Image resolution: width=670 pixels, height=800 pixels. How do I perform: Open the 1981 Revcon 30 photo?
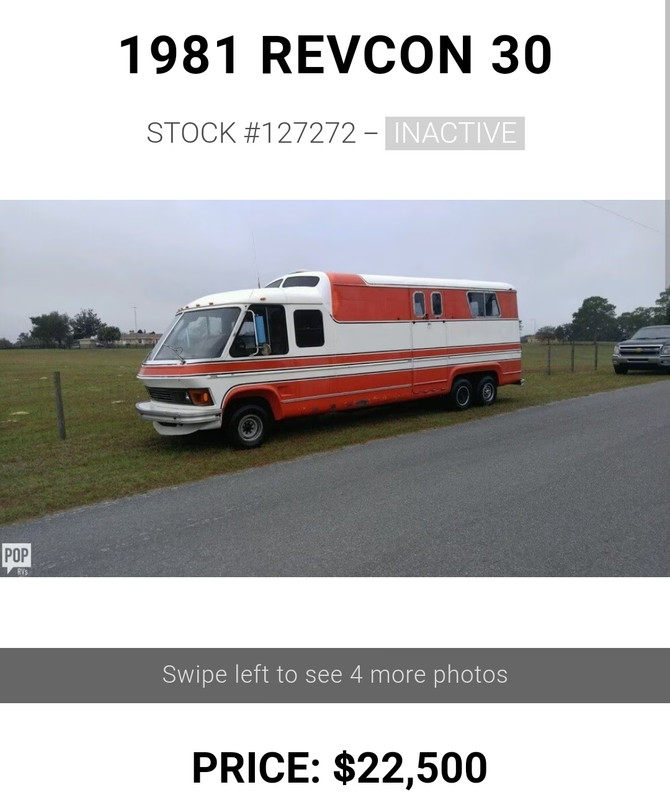pyautogui.click(x=333, y=388)
